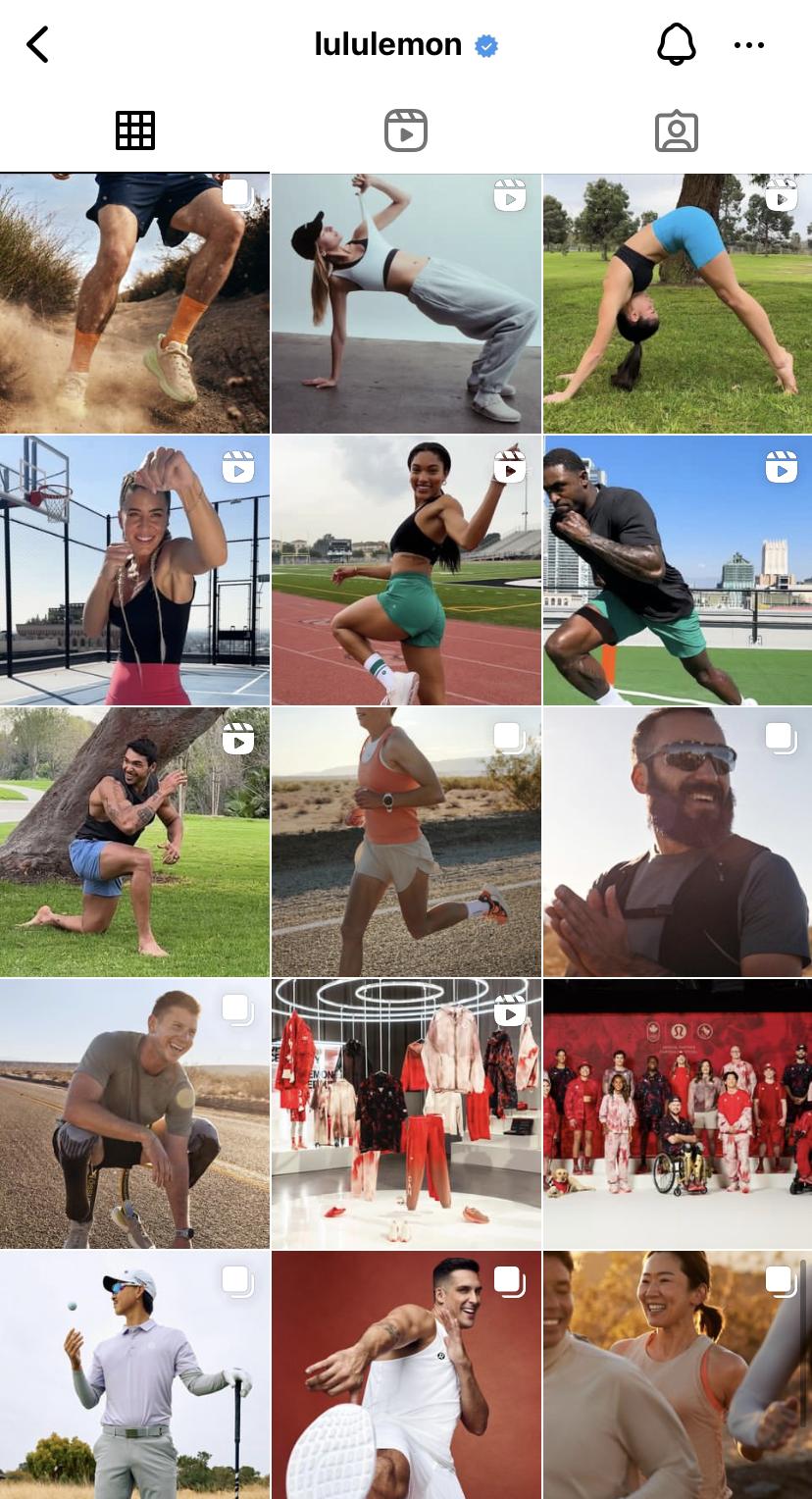The image size is (812, 1499).
Task: Open the reel of man sprinting in green shorts
Action: coord(677,570)
